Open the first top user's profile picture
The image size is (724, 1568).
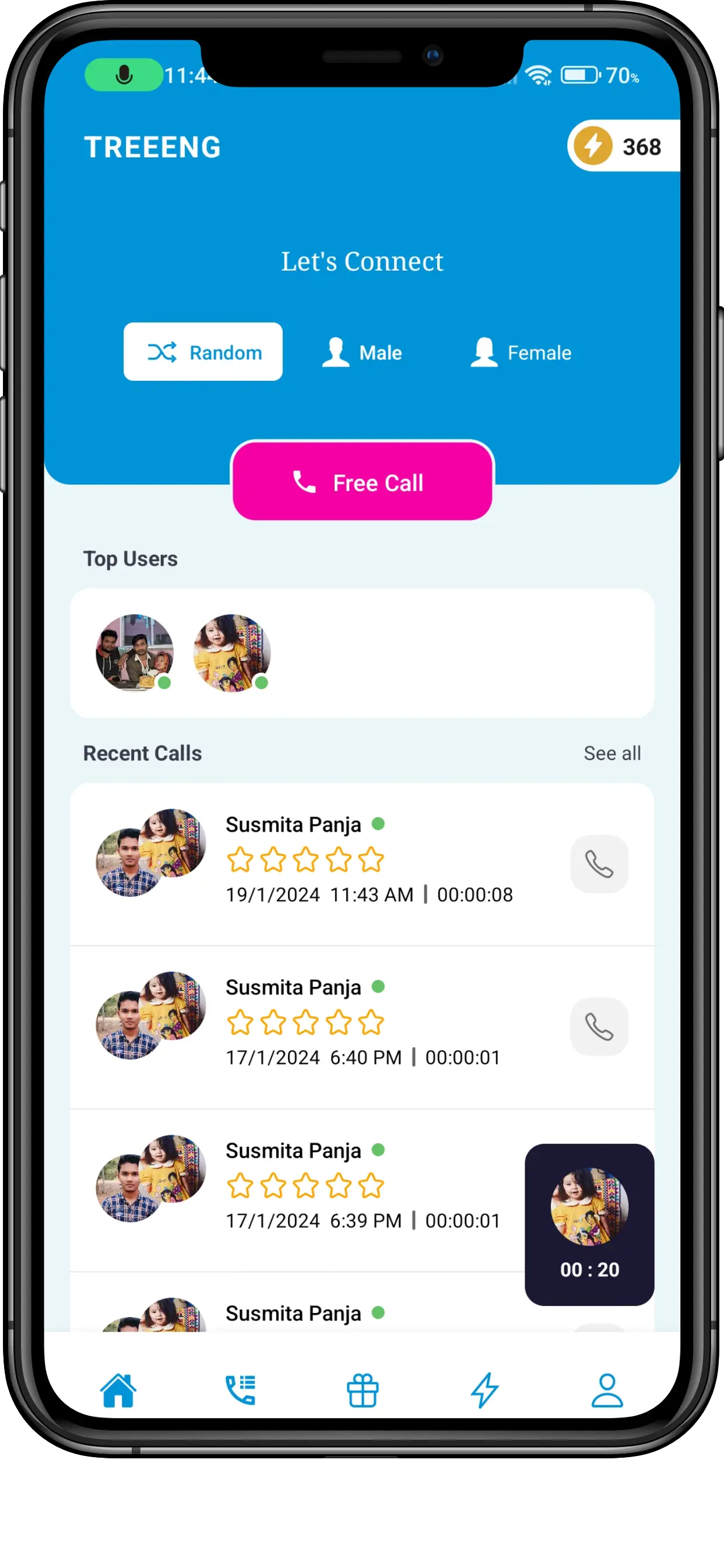pos(135,653)
